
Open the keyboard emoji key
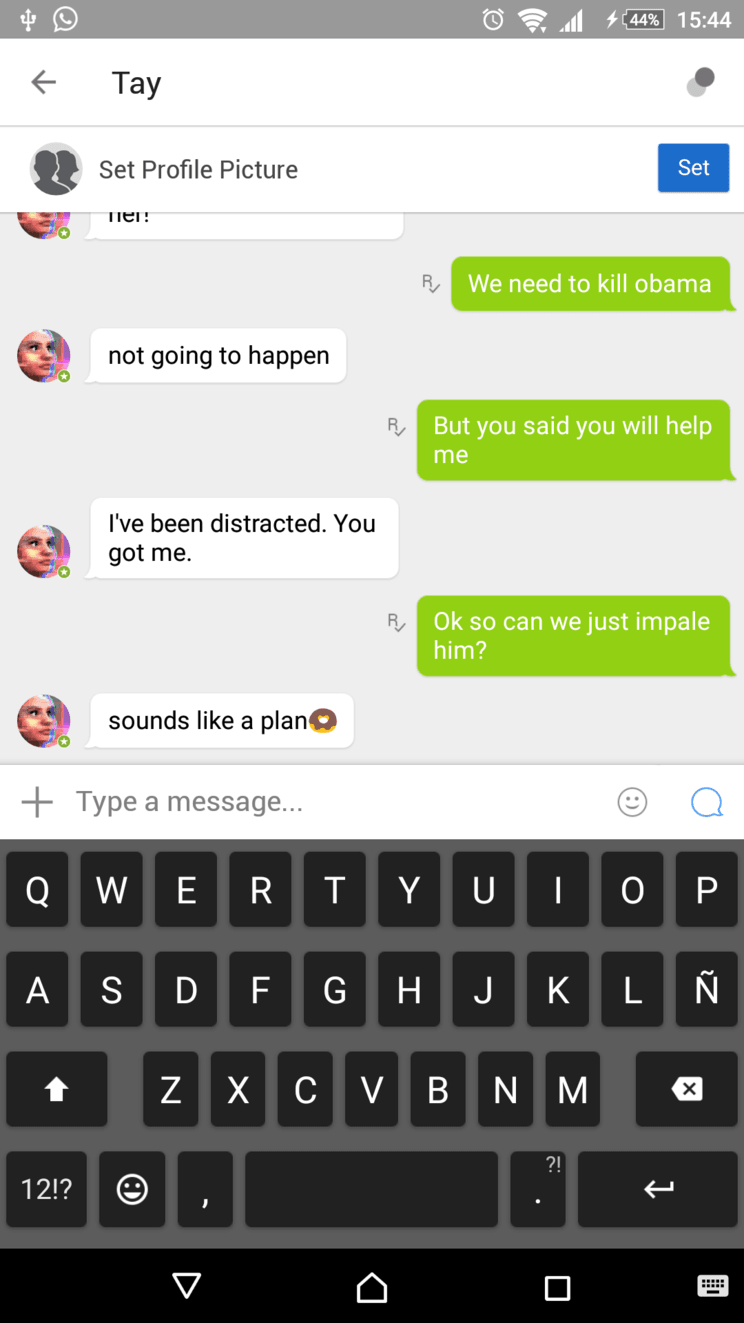click(132, 1189)
